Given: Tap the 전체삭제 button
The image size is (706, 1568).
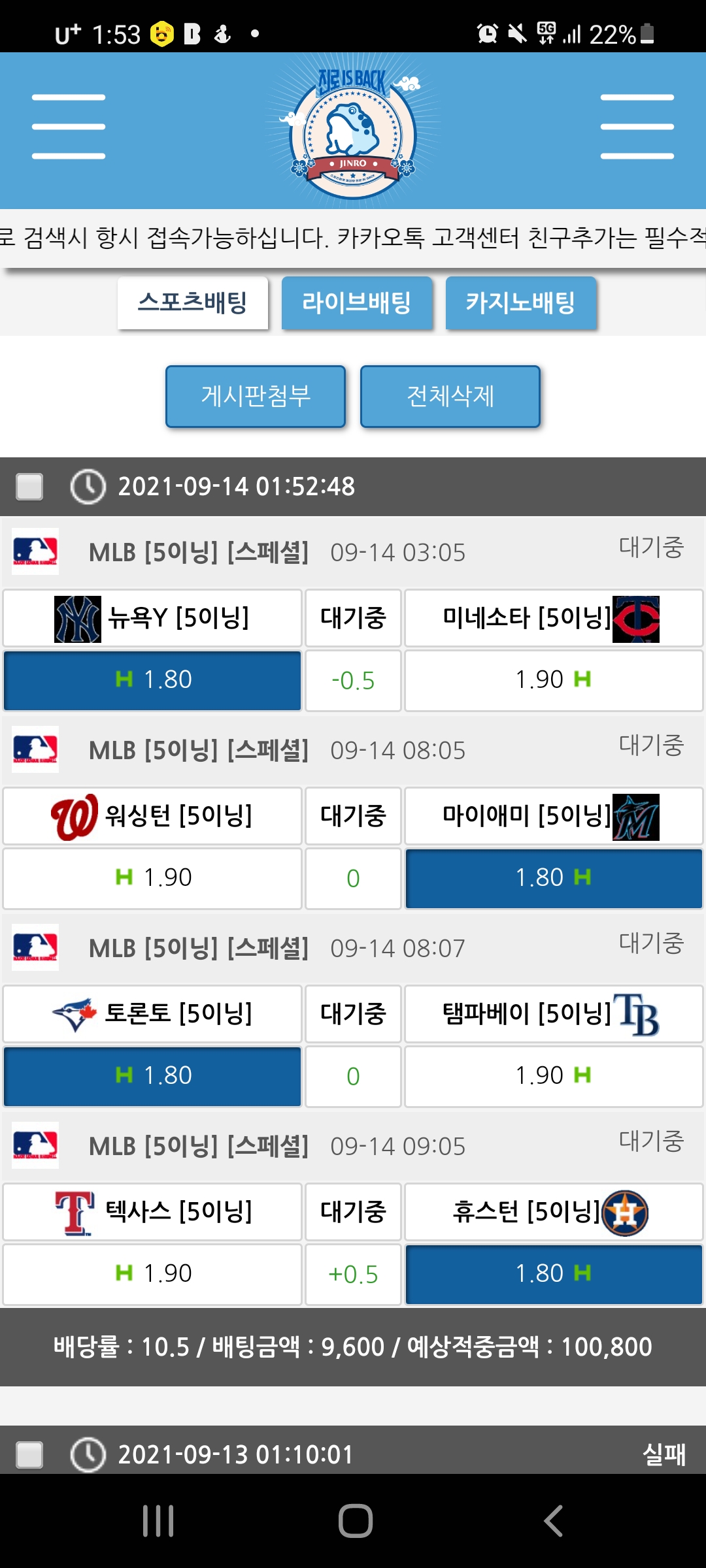Looking at the screenshot, I should 450,397.
